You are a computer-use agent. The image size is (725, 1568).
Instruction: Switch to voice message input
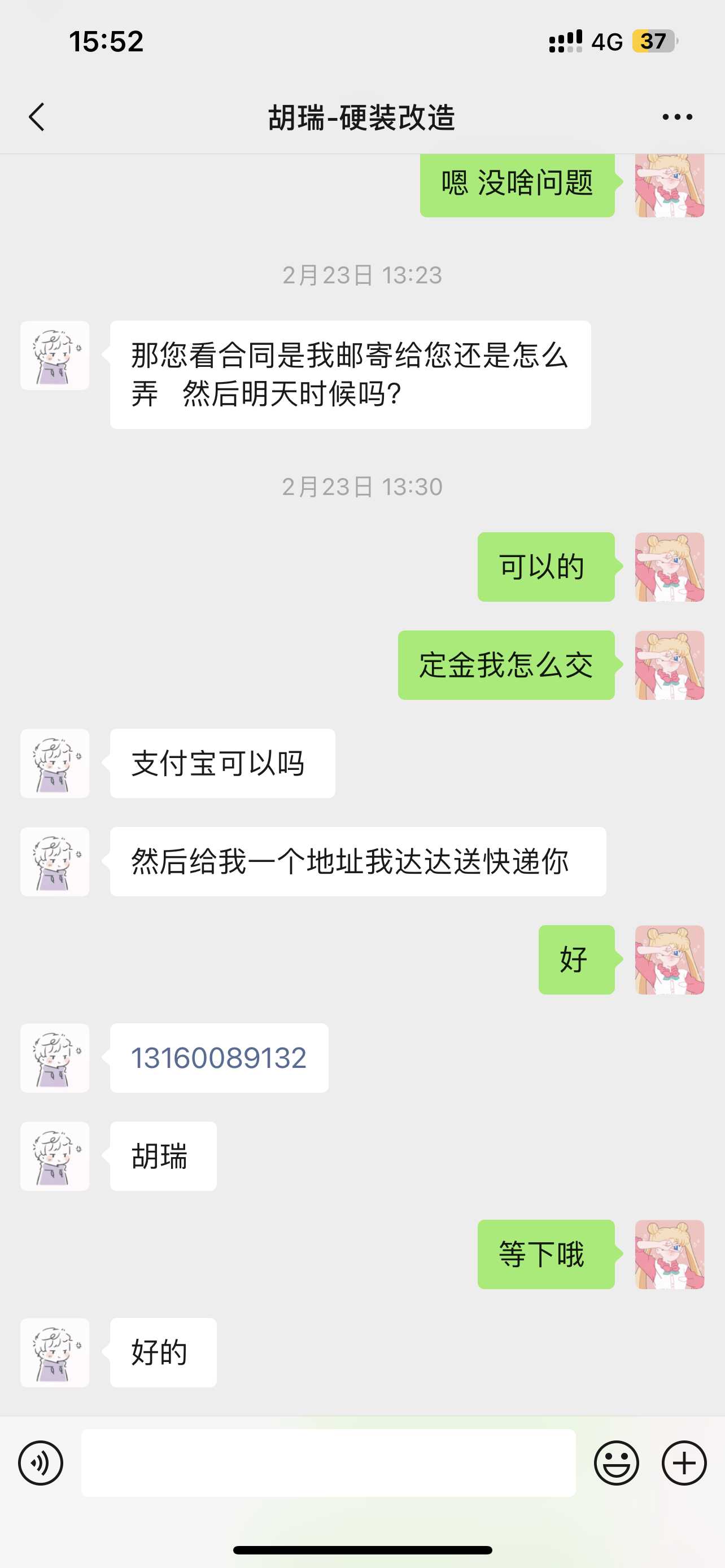pyautogui.click(x=41, y=1464)
